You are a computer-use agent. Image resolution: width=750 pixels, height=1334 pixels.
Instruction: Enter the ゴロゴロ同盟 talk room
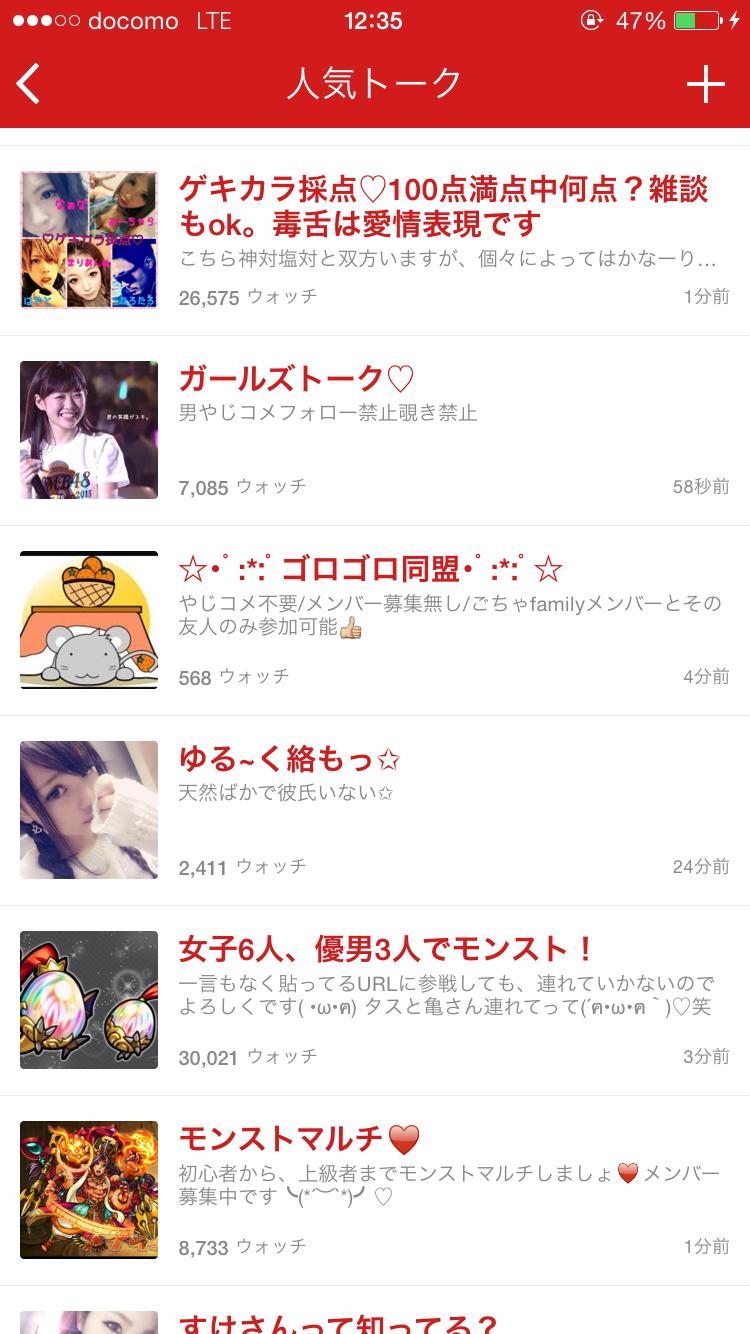pyautogui.click(x=370, y=570)
